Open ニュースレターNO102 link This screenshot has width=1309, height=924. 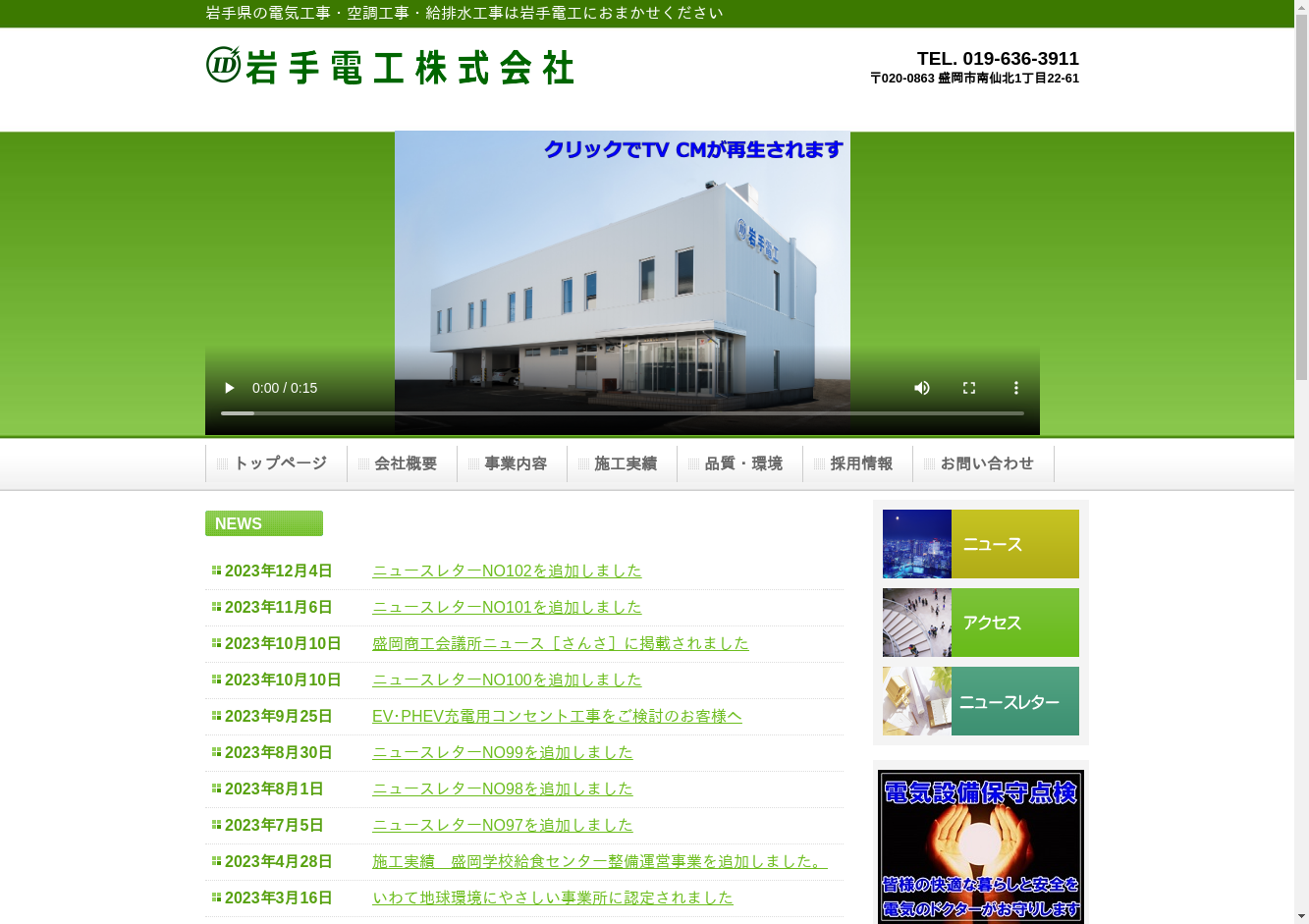point(507,571)
